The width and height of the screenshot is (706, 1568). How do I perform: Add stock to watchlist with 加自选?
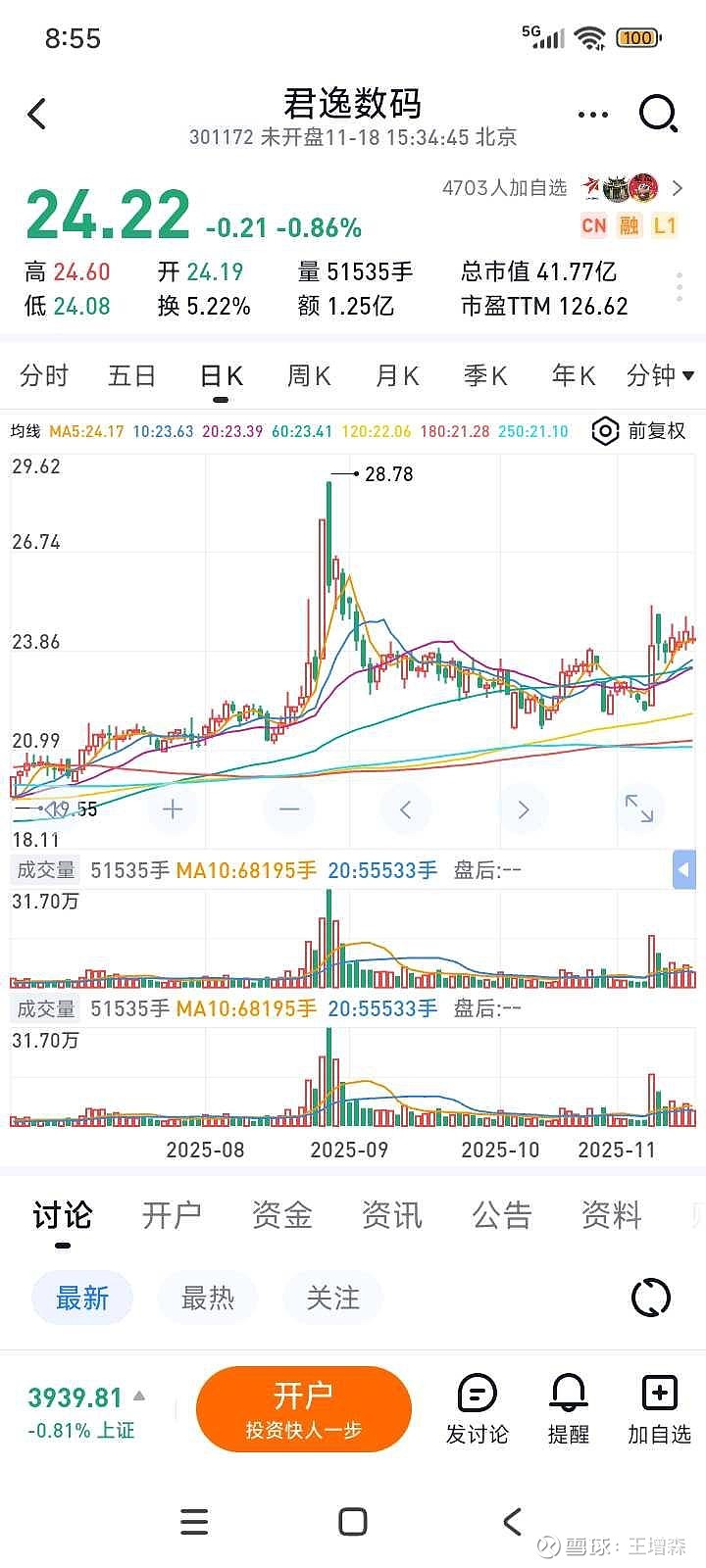pyautogui.click(x=659, y=1409)
